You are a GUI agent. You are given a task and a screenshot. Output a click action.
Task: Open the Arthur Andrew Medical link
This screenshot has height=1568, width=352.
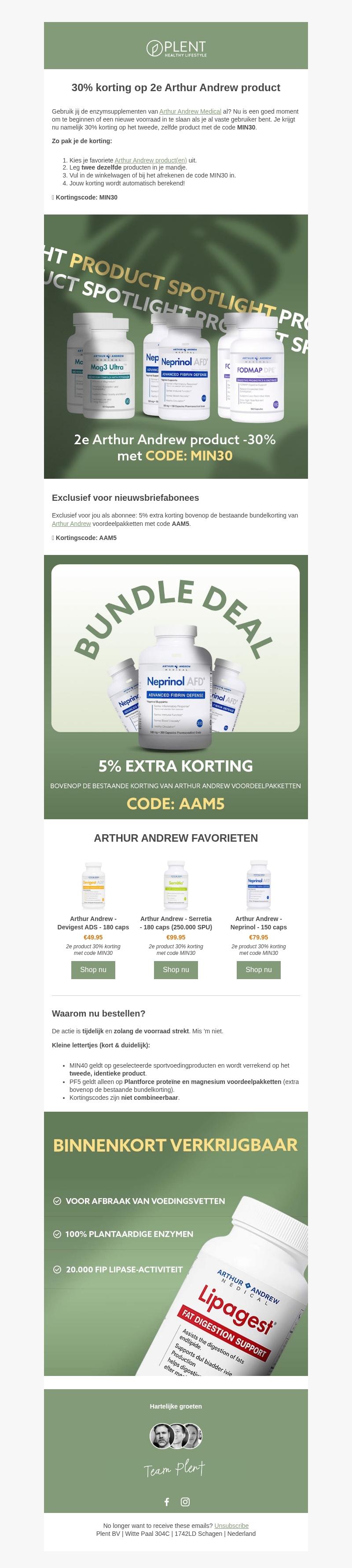coord(190,111)
